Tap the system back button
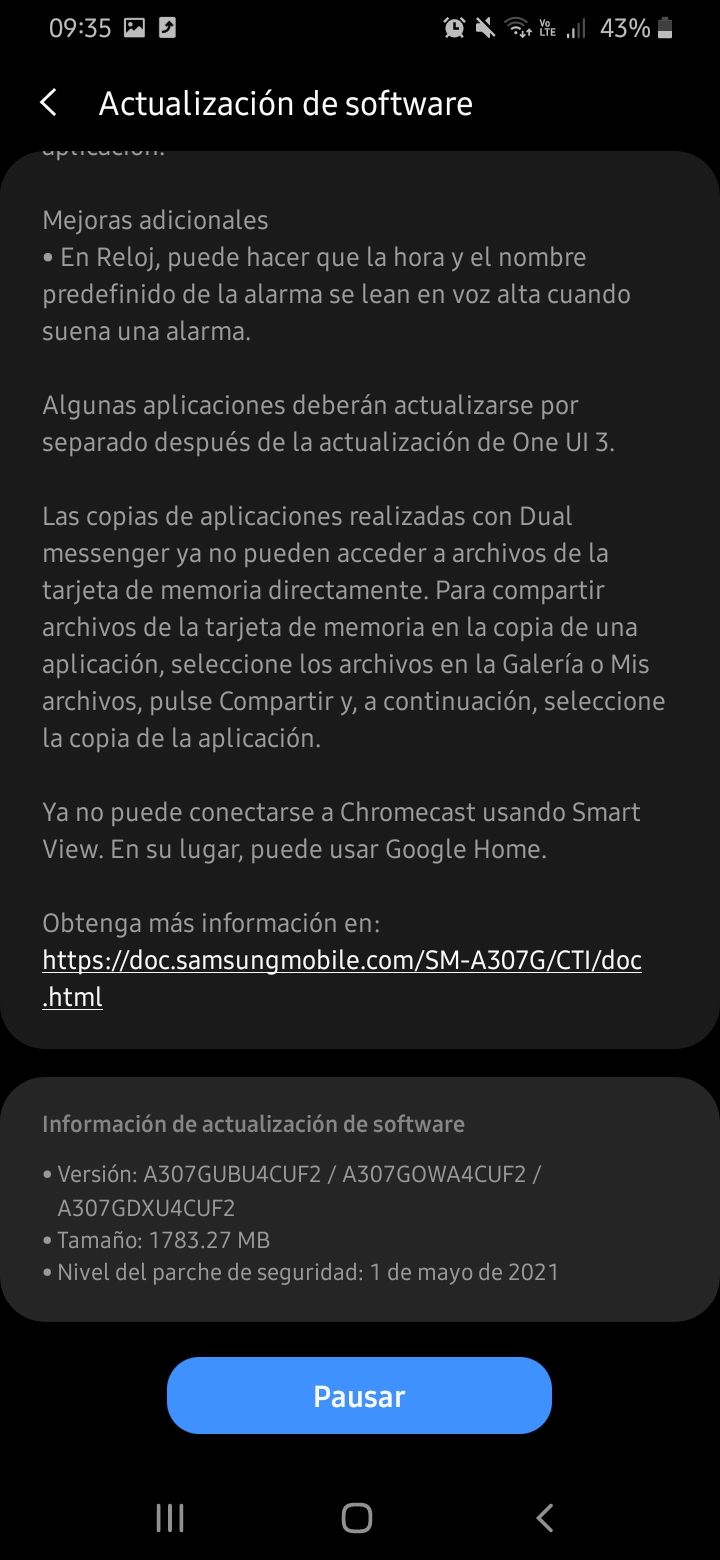Viewport: 720px width, 1560px height. (545, 1518)
